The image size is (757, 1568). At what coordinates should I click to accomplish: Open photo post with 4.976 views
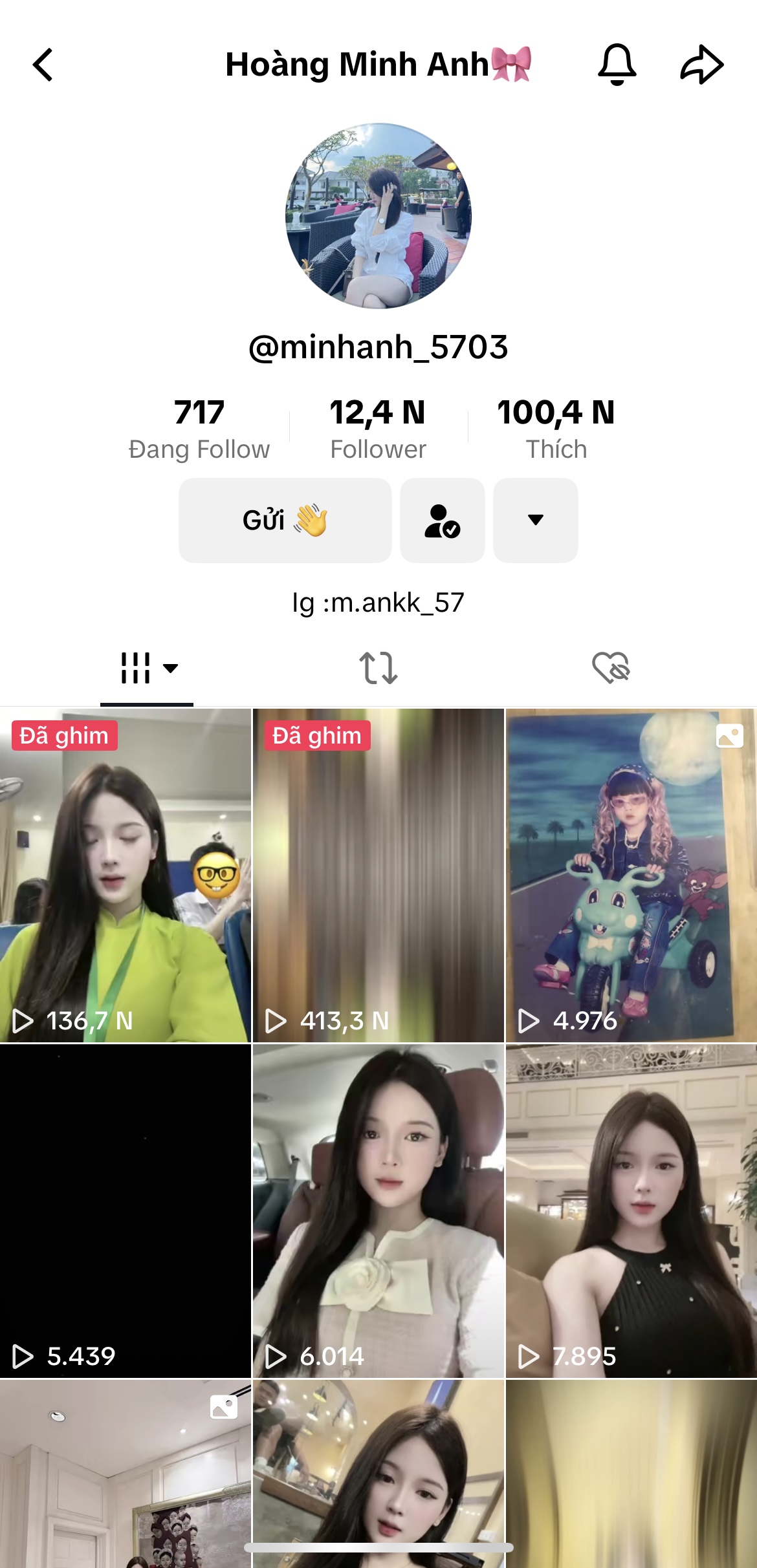tap(631, 875)
